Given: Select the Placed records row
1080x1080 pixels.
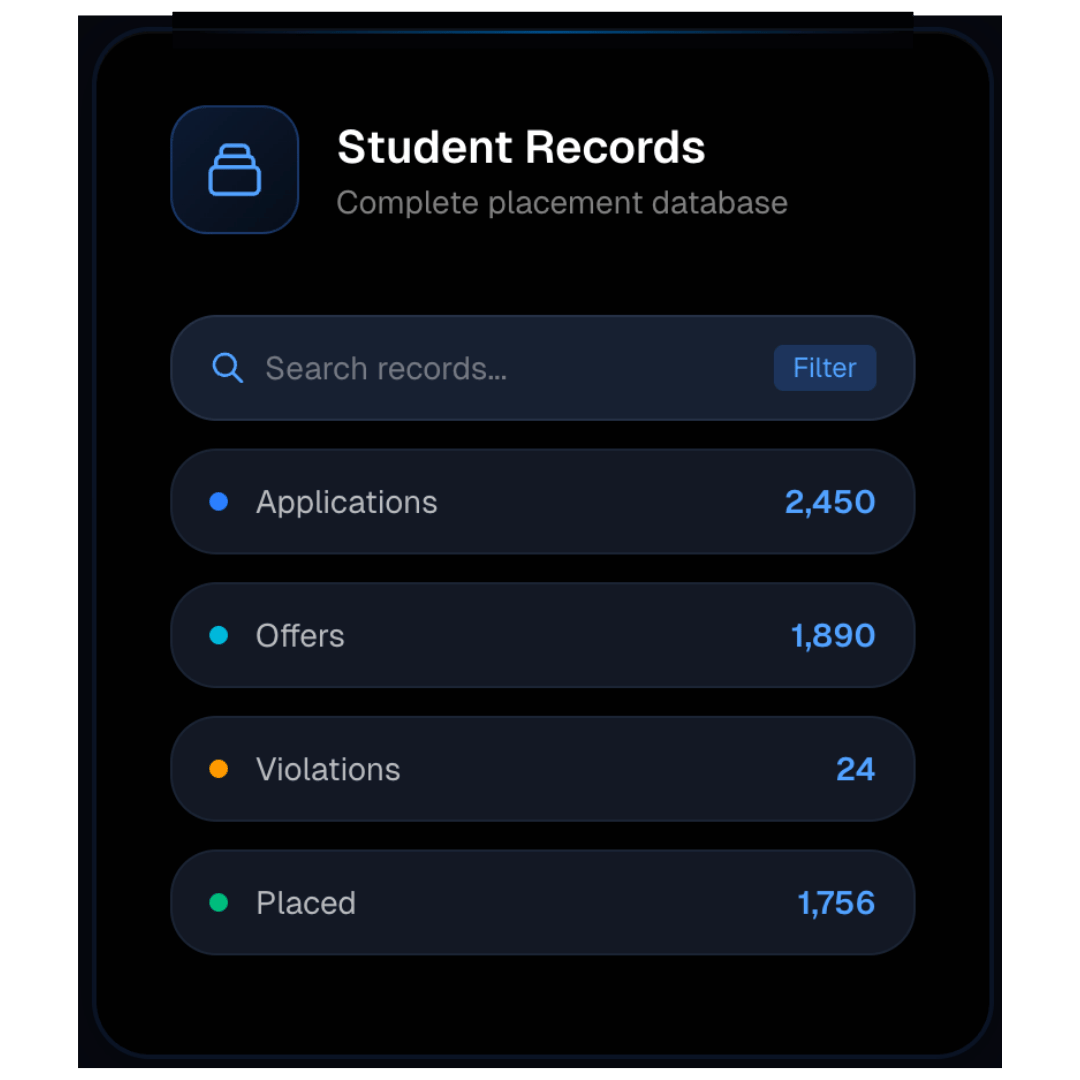Looking at the screenshot, I should click(542, 903).
